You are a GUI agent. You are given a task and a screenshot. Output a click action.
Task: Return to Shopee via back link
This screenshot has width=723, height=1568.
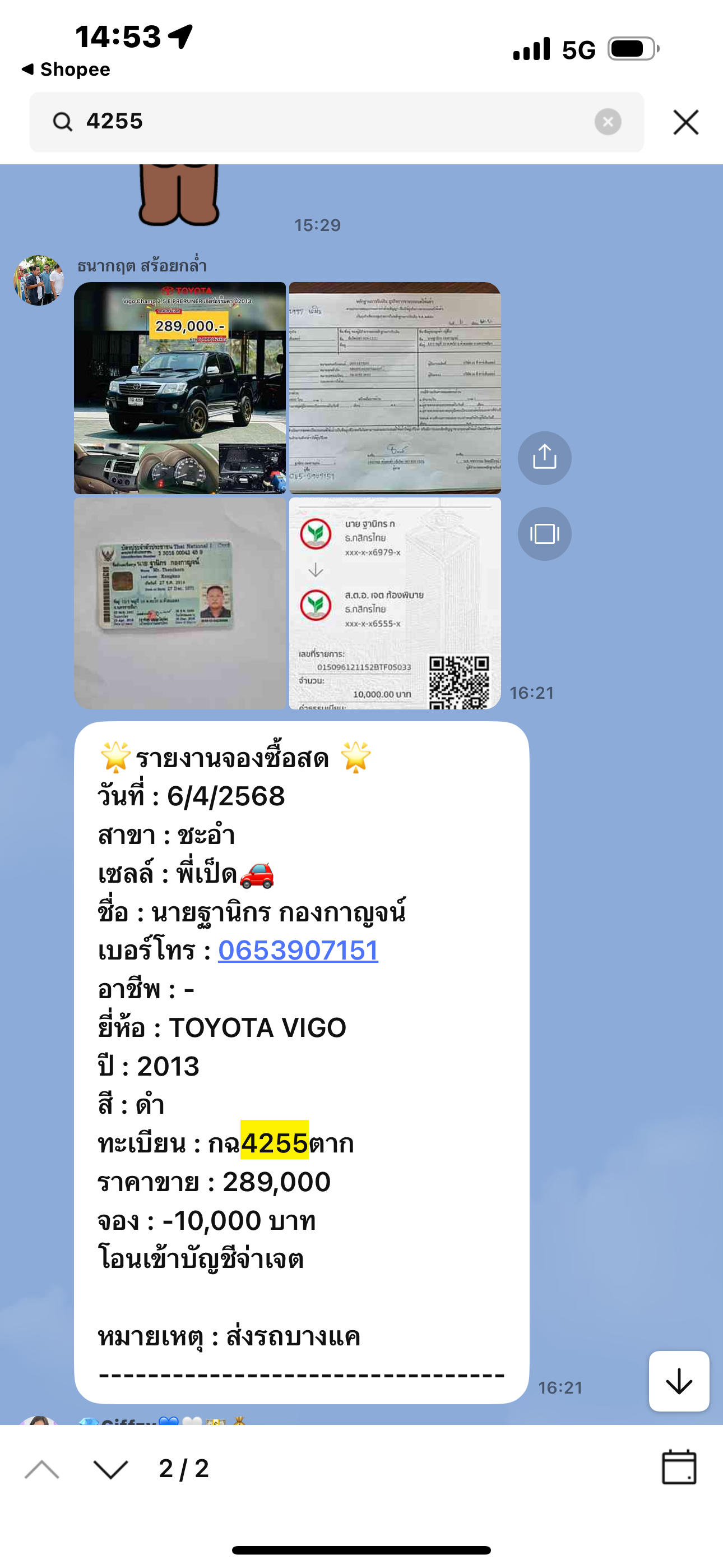pos(65,70)
